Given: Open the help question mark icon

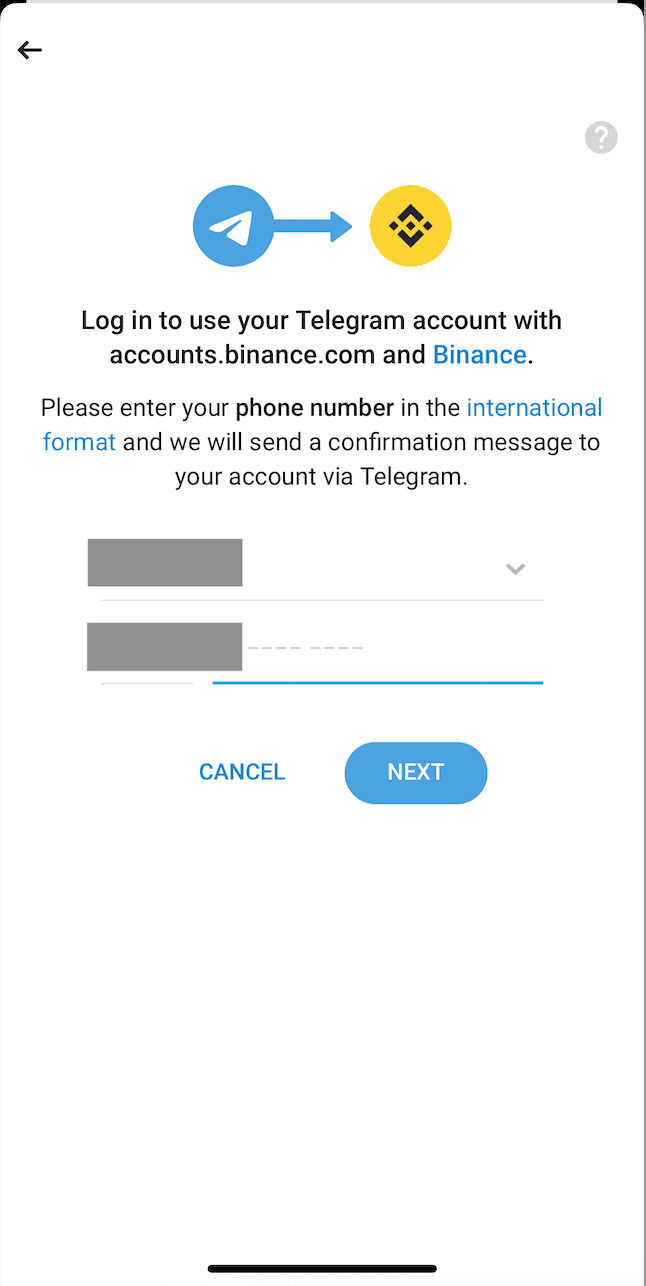Looking at the screenshot, I should (601, 137).
